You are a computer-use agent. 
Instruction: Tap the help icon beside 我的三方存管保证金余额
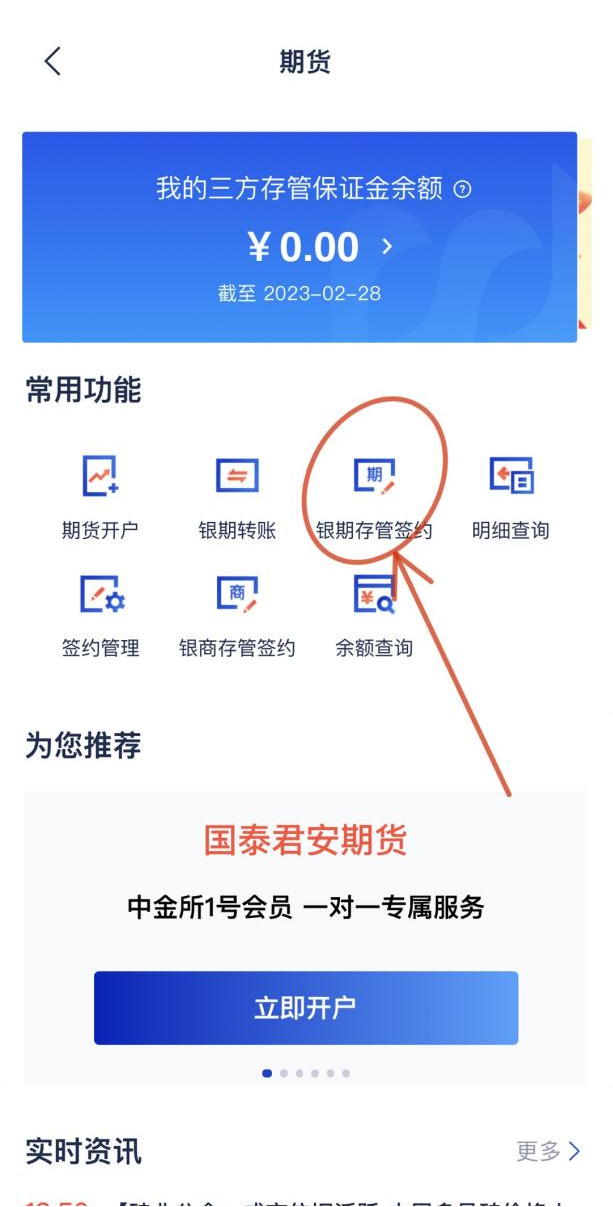[x=462, y=189]
